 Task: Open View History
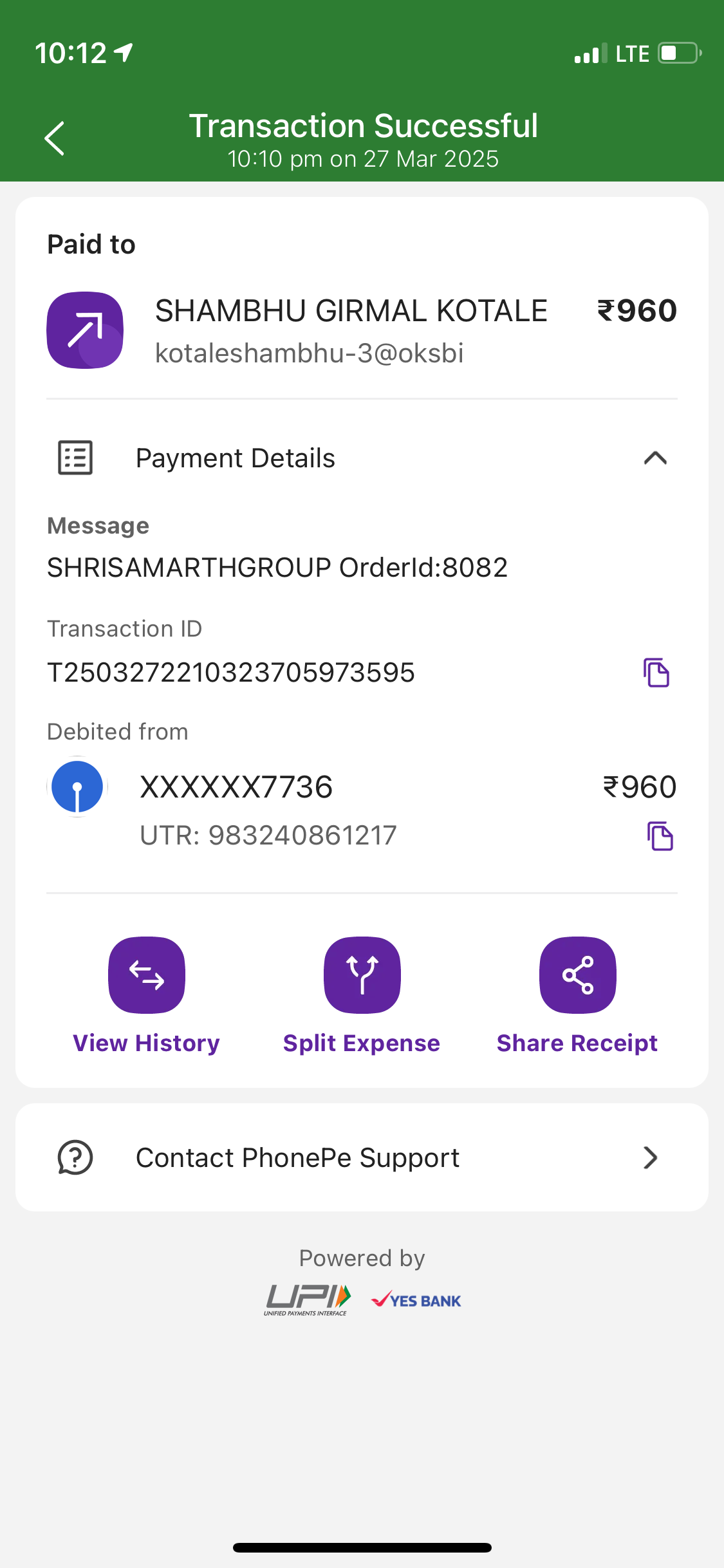(x=147, y=996)
